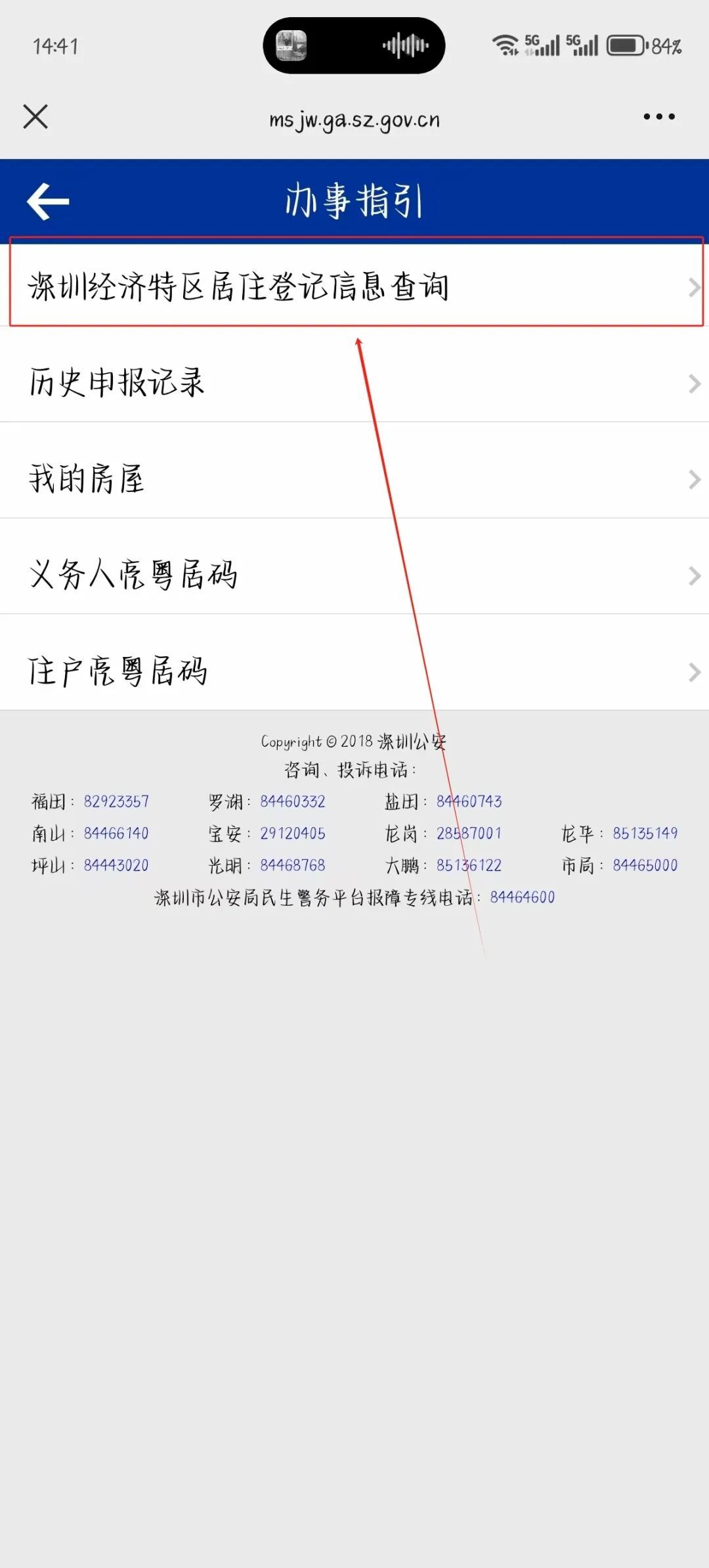
Task: Call 龙岗 number 28587001
Action: click(469, 834)
